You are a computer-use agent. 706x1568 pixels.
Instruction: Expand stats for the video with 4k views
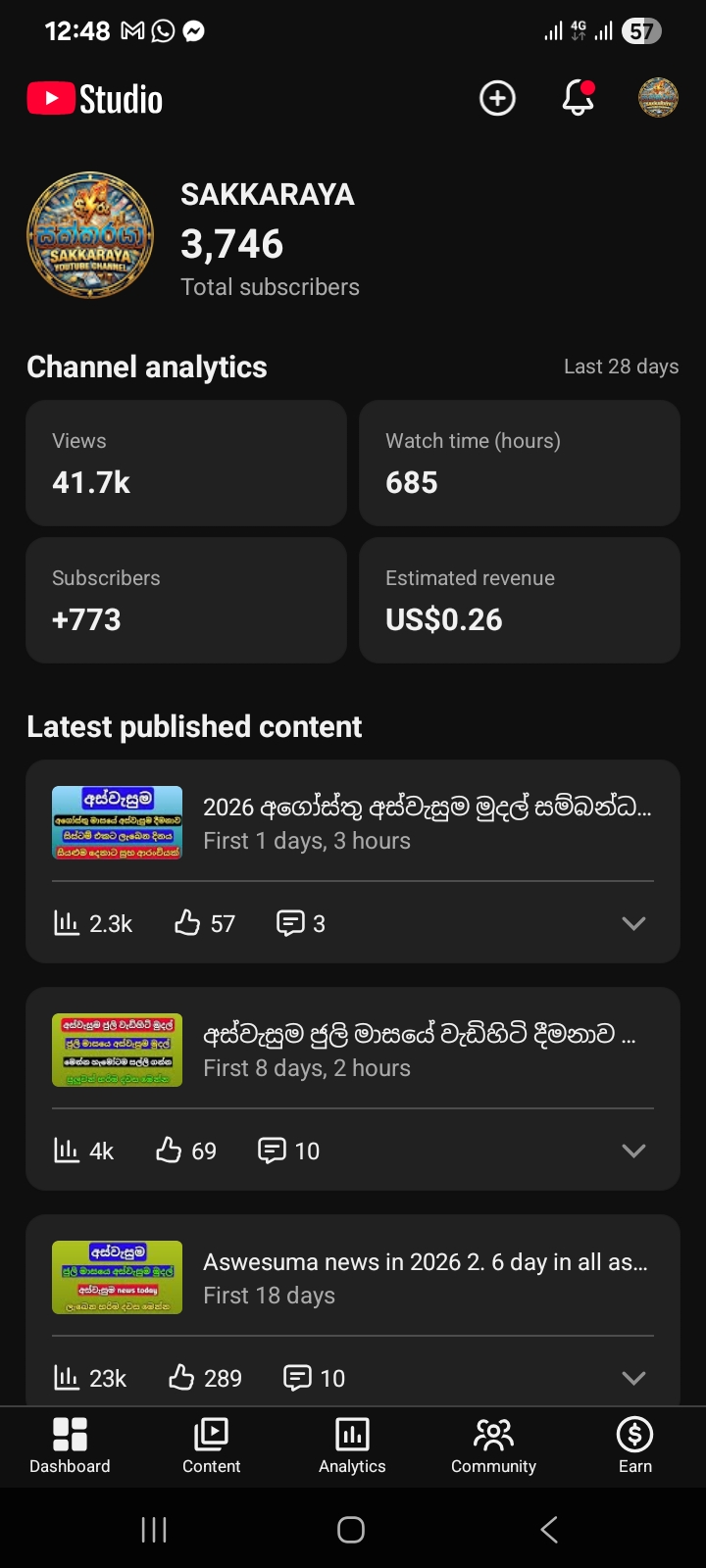pyautogui.click(x=633, y=1151)
